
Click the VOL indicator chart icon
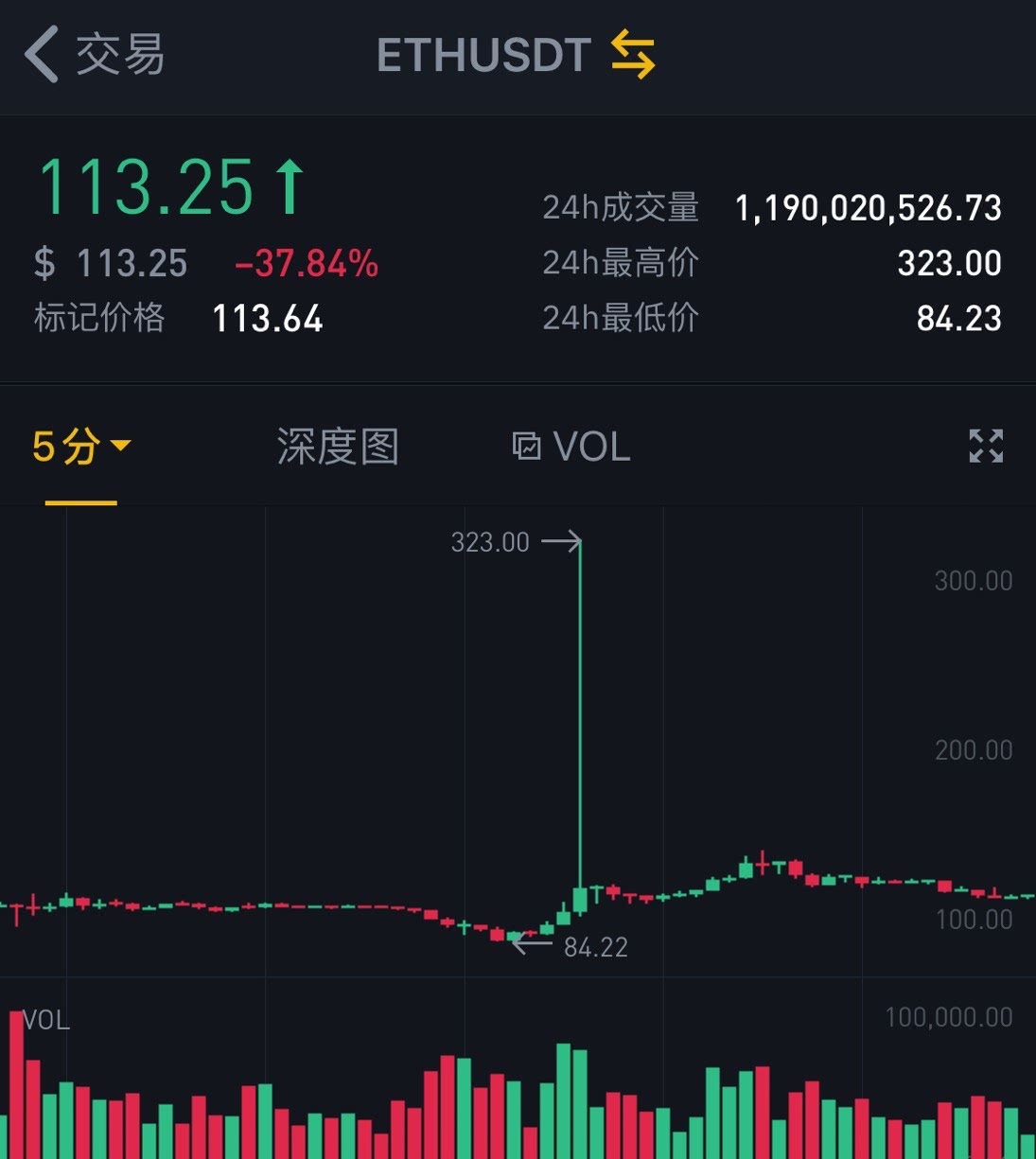(526, 446)
